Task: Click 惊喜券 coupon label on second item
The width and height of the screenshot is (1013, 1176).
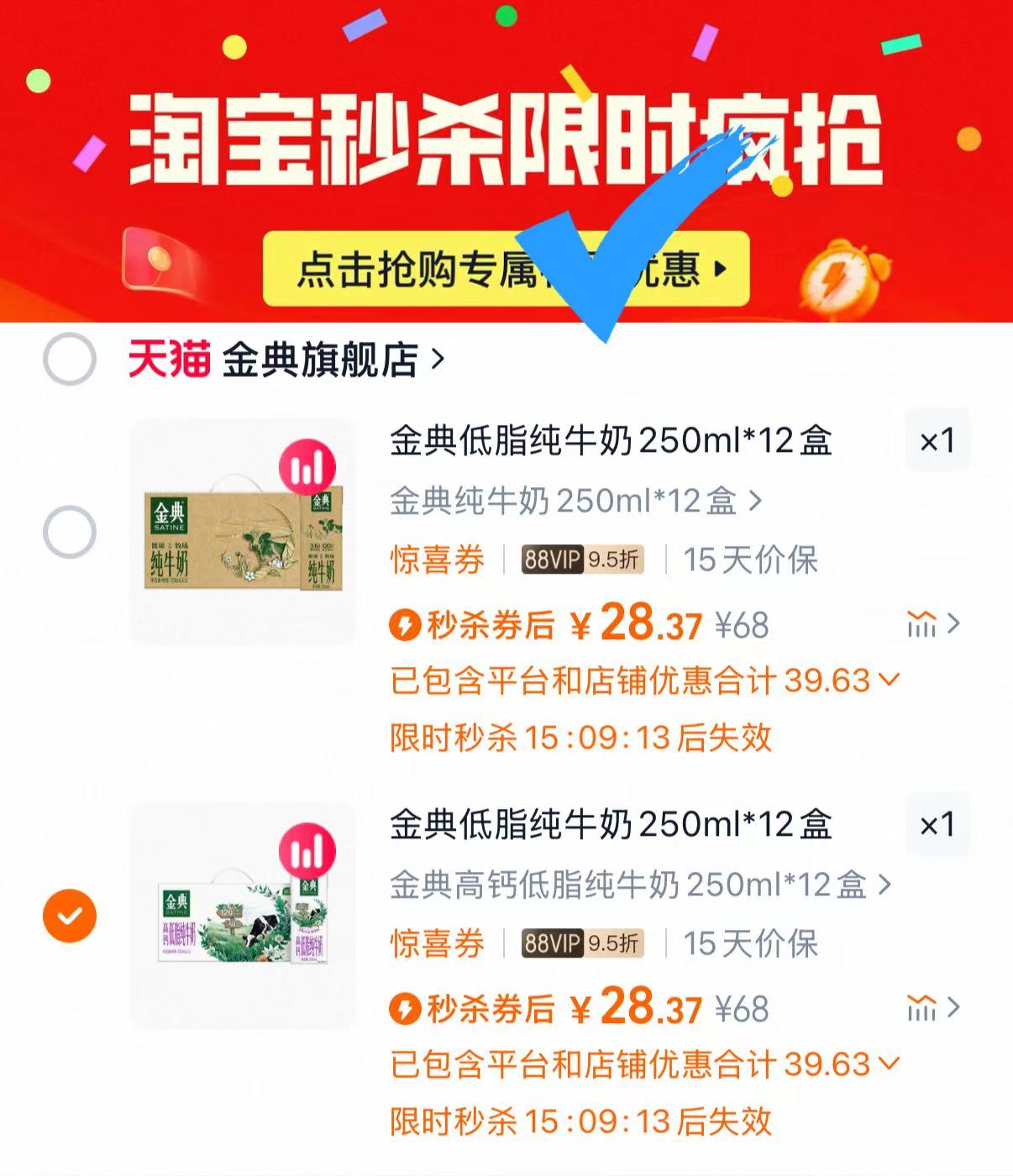Action: pyautogui.click(x=438, y=943)
